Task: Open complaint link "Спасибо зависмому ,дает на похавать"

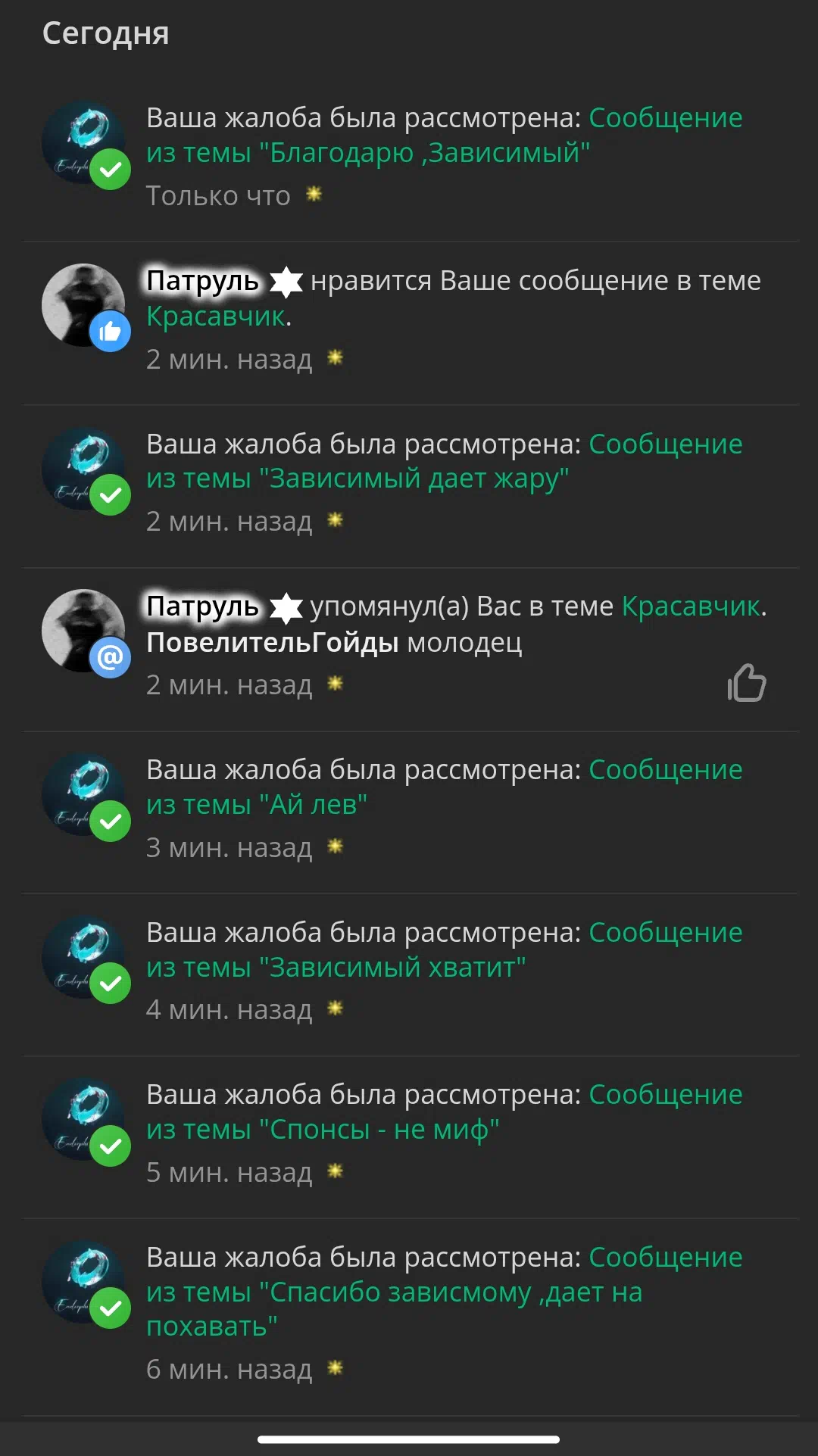Action: click(445, 1292)
